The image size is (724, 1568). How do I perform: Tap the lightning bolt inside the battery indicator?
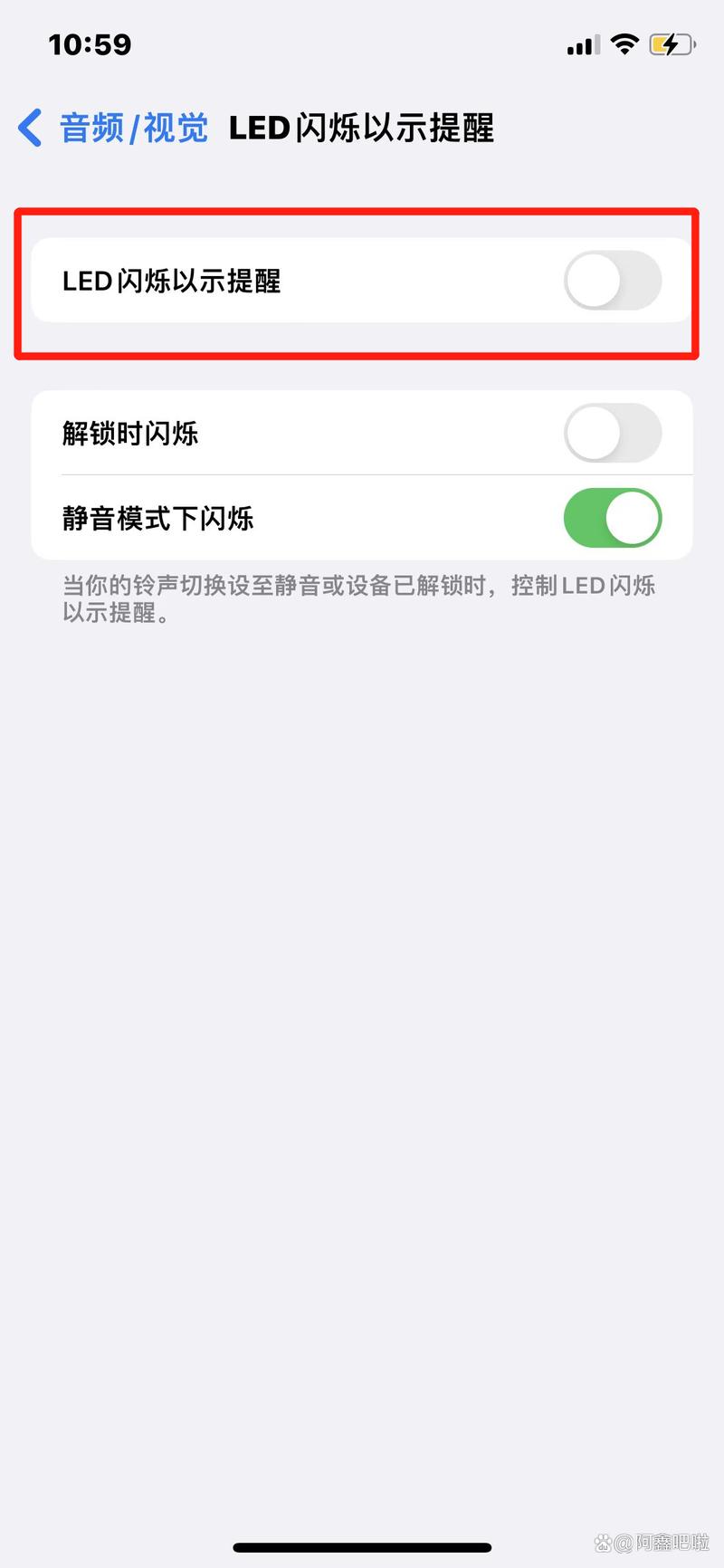click(672, 43)
